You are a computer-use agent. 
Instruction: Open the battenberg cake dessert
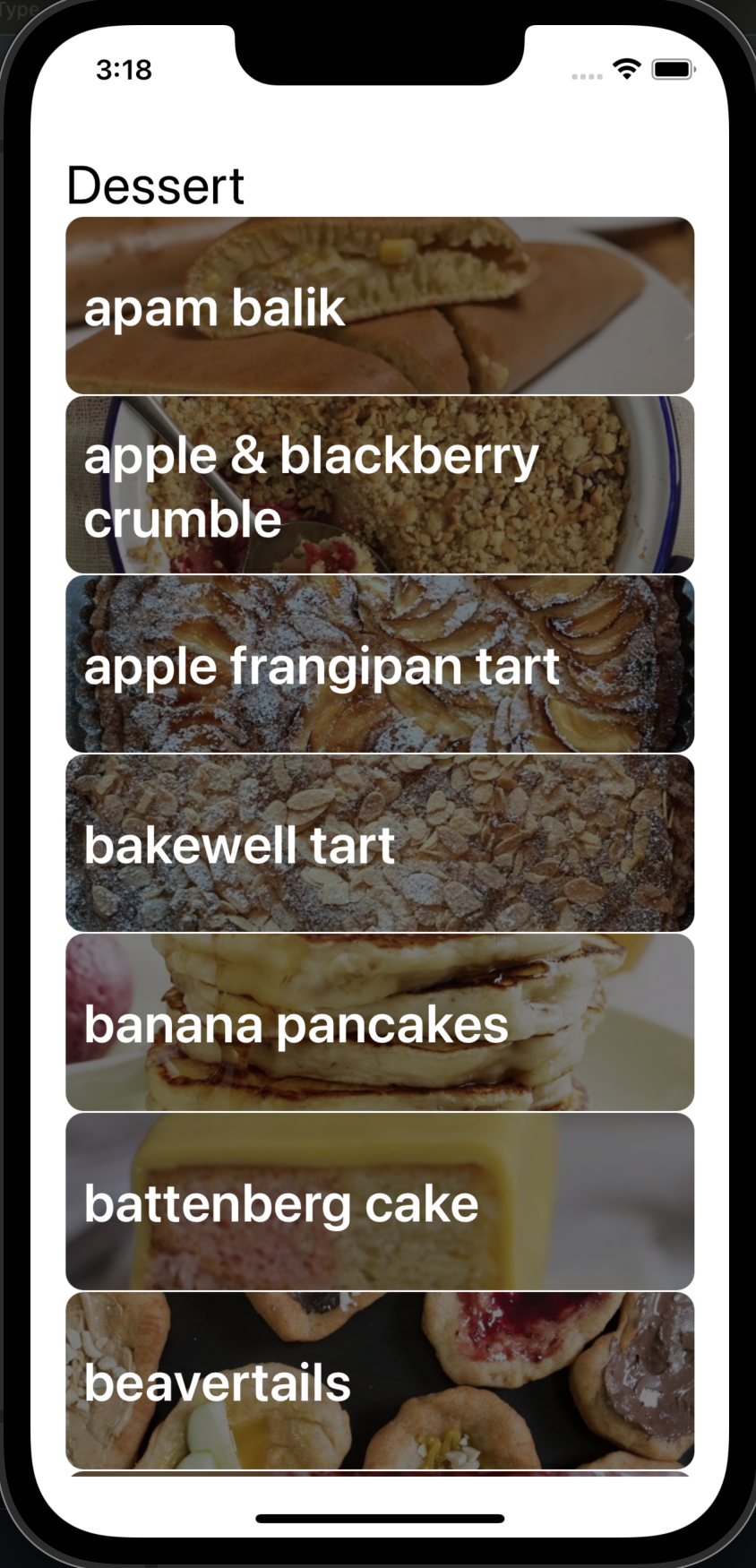coord(380,1202)
